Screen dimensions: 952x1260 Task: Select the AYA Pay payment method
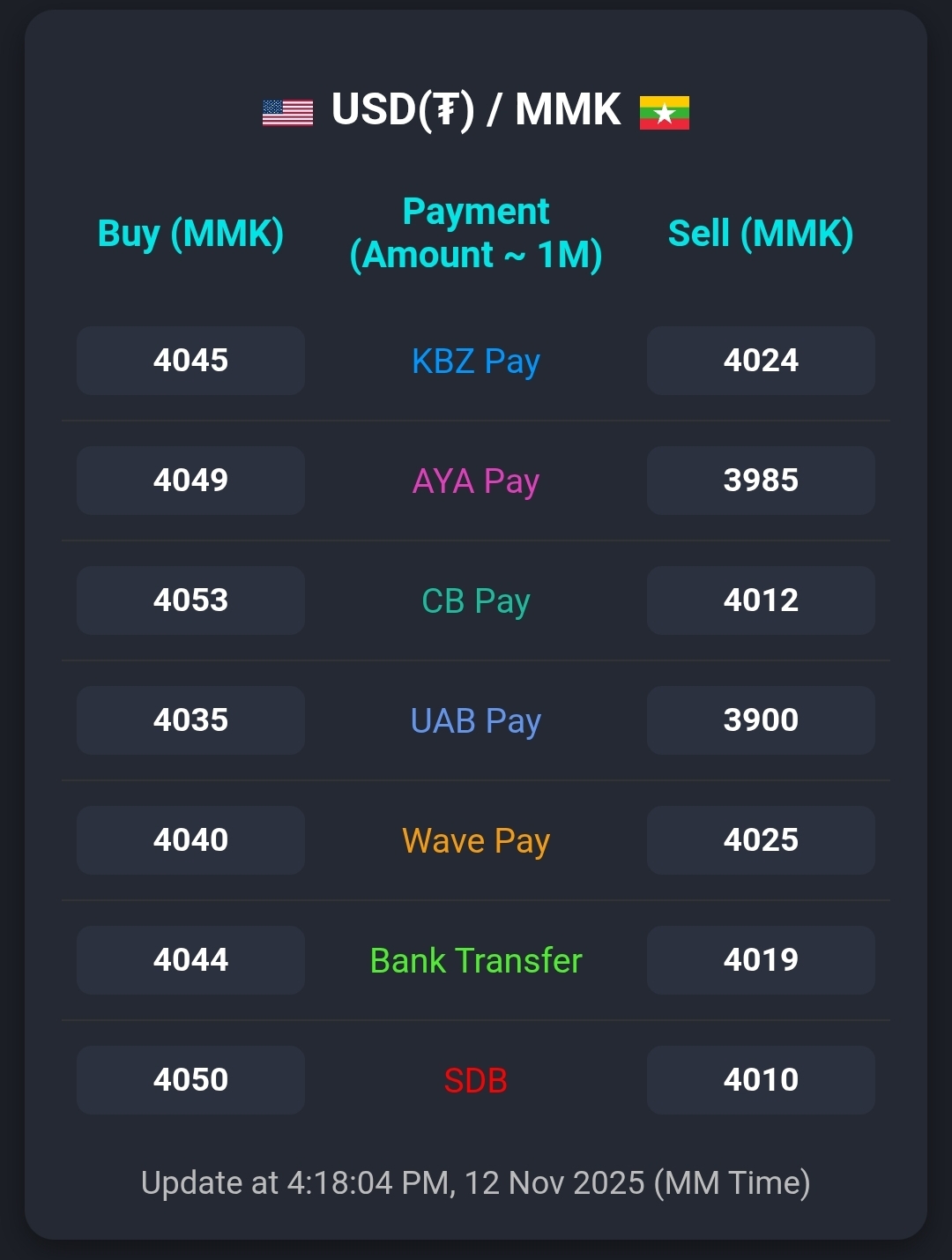click(x=476, y=481)
